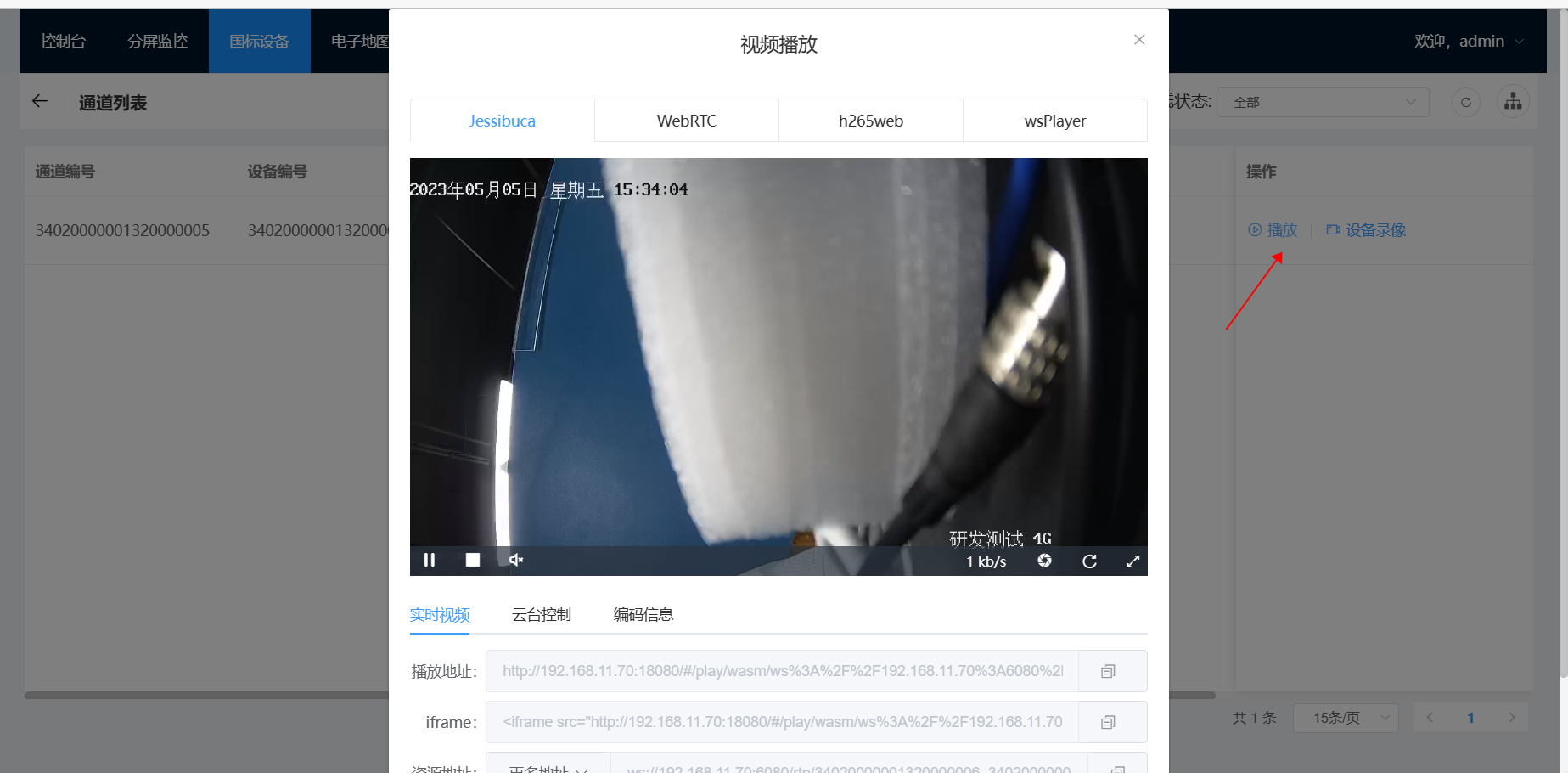Switch to the h265web player tab
This screenshot has width=1568, height=773.
[870, 121]
